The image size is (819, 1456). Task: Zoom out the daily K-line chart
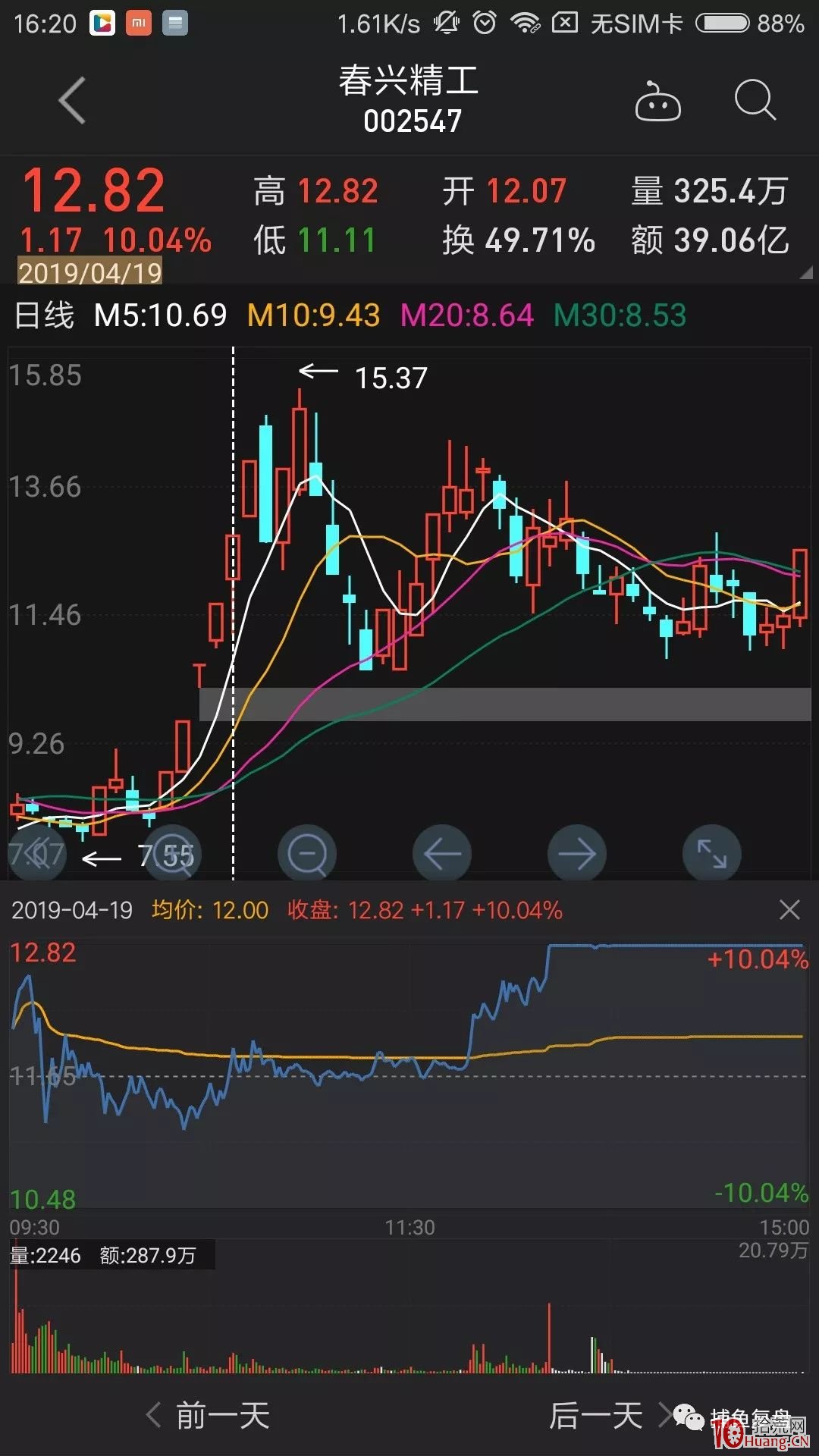coord(307,854)
